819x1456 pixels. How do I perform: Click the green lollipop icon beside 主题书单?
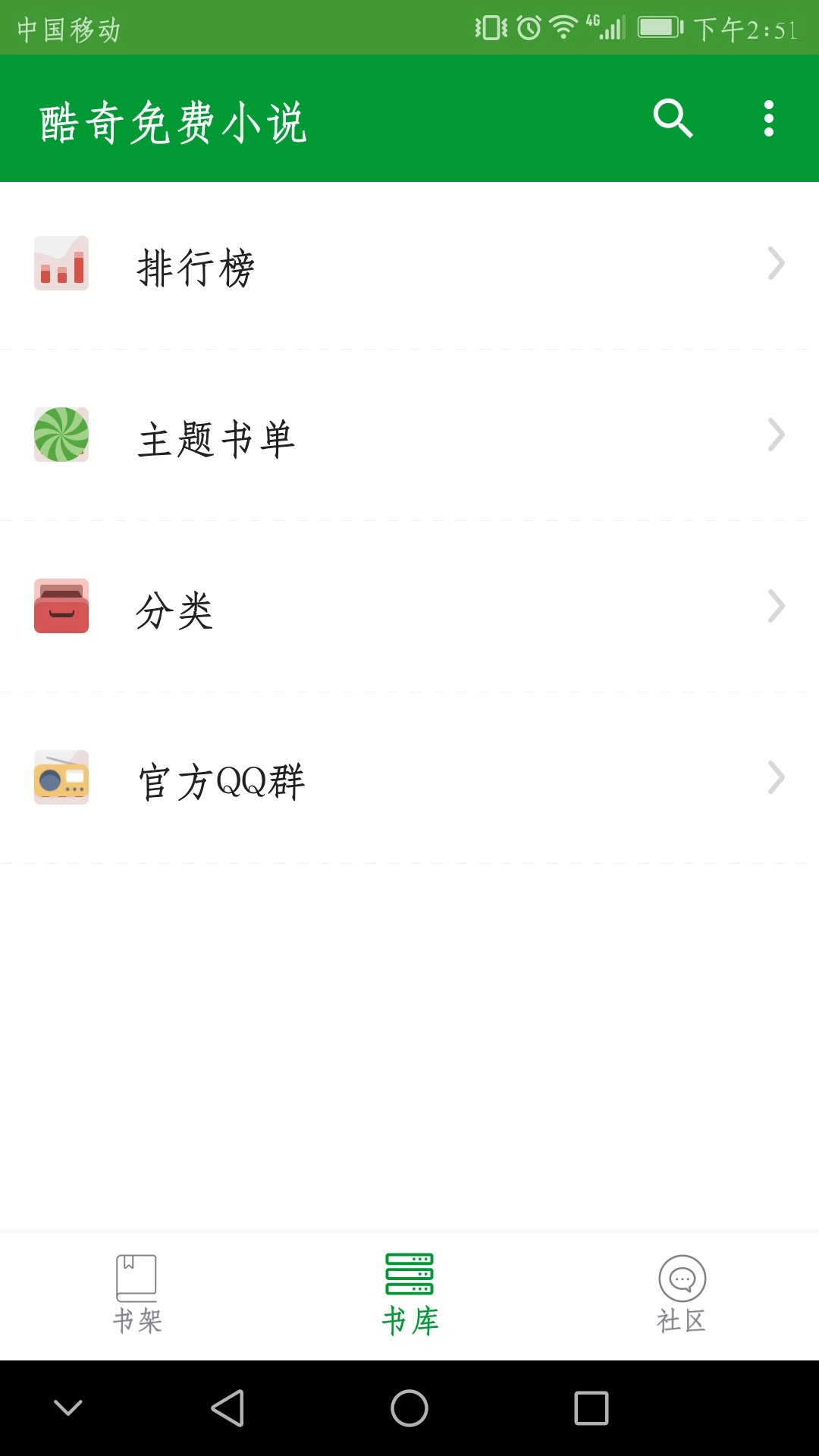point(62,435)
